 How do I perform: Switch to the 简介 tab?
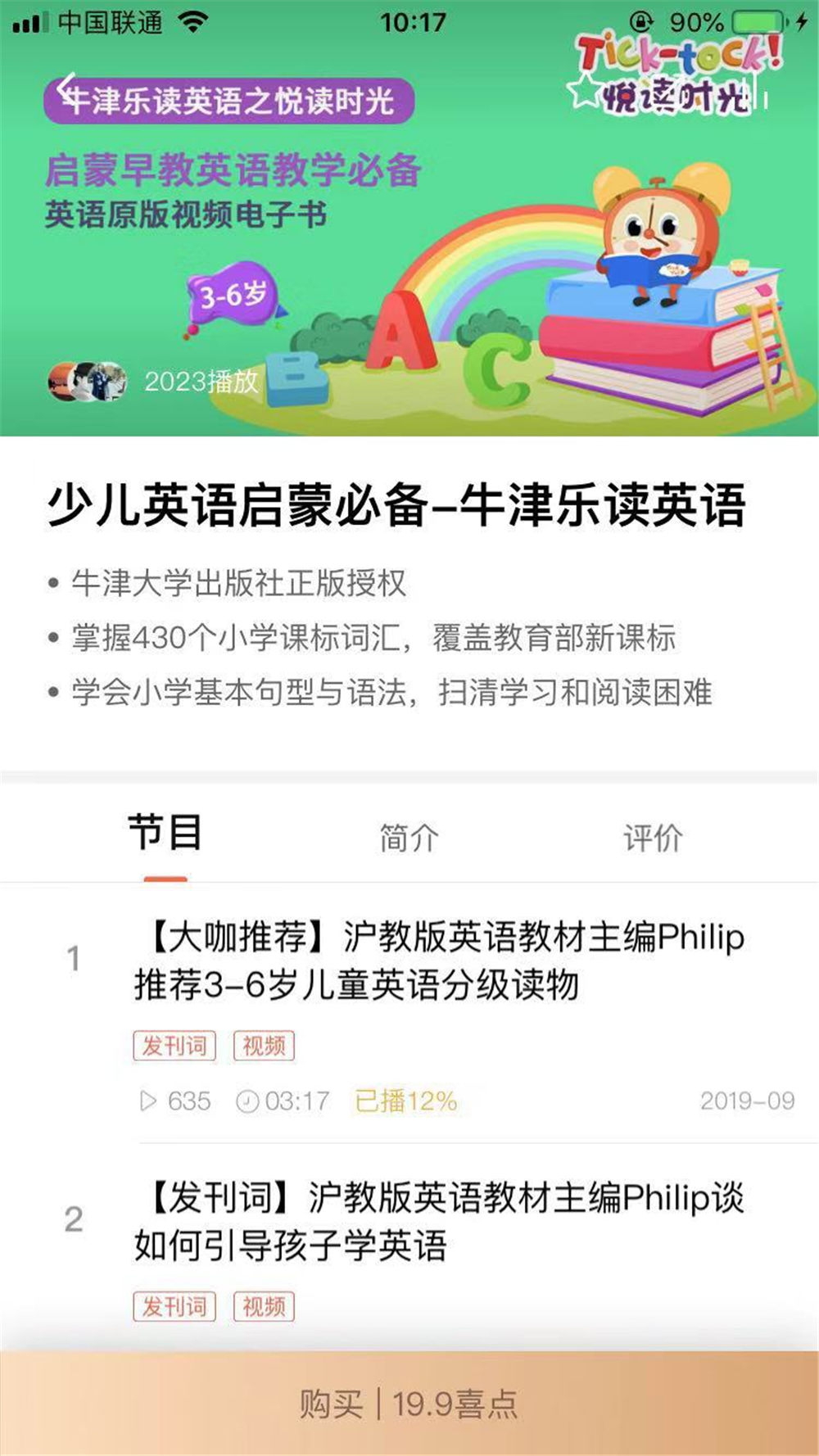(409, 838)
